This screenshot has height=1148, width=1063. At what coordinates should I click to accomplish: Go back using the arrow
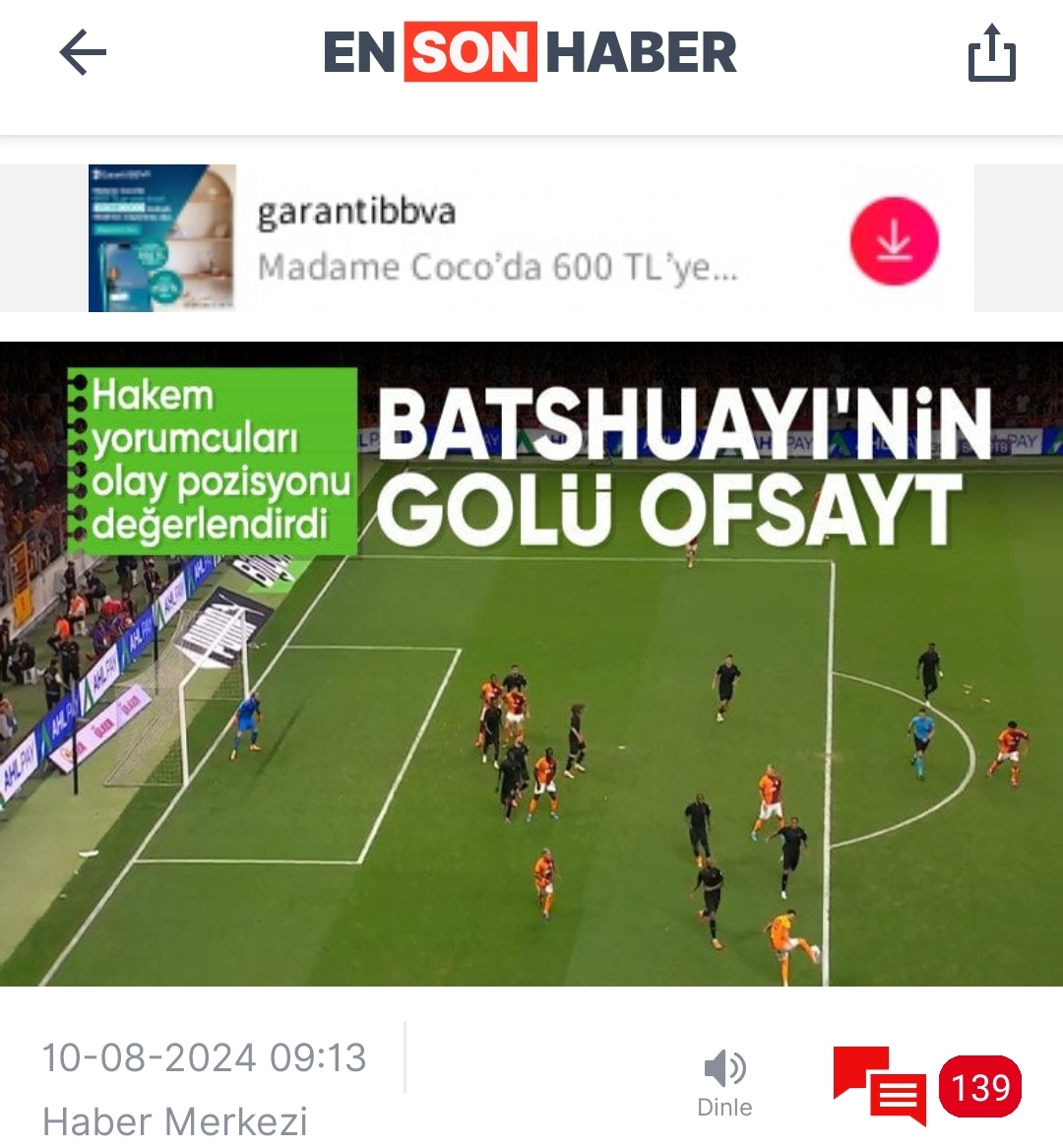83,53
